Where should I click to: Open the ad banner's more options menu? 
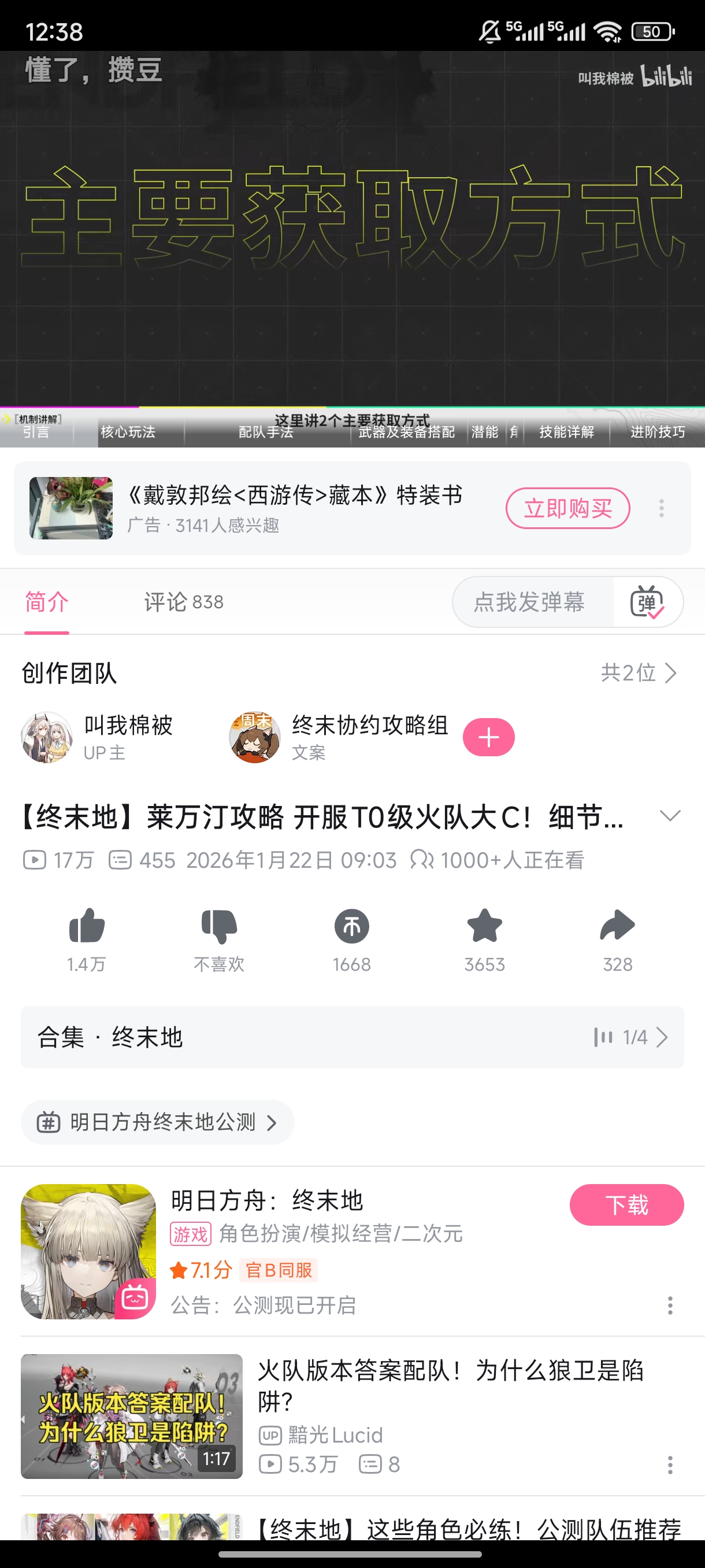[x=661, y=508]
